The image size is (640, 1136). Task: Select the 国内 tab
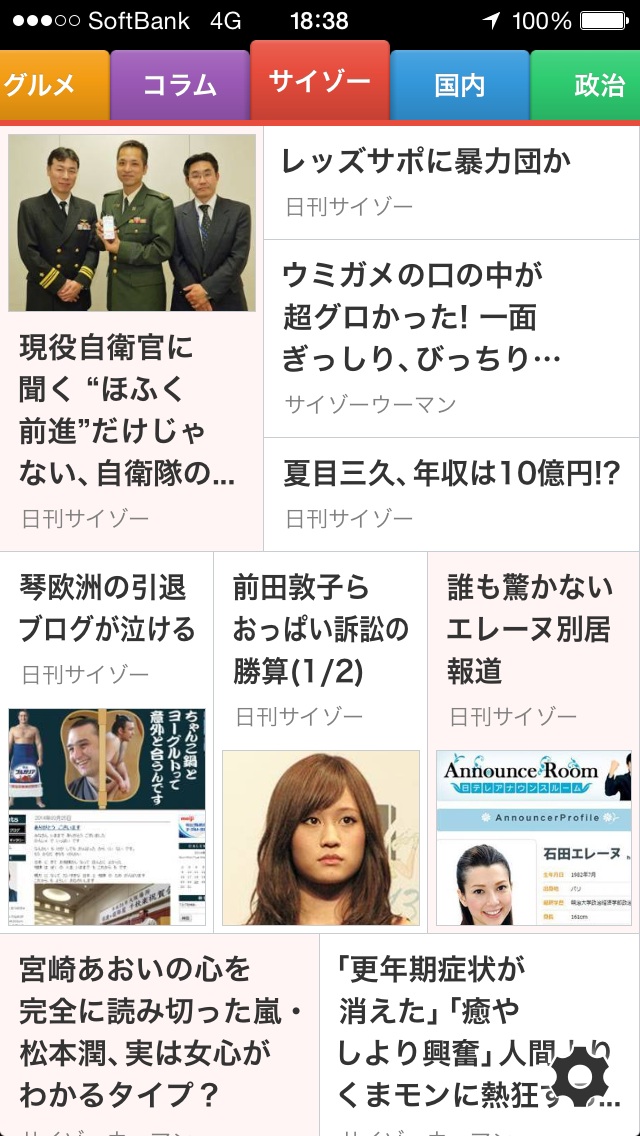(460, 85)
